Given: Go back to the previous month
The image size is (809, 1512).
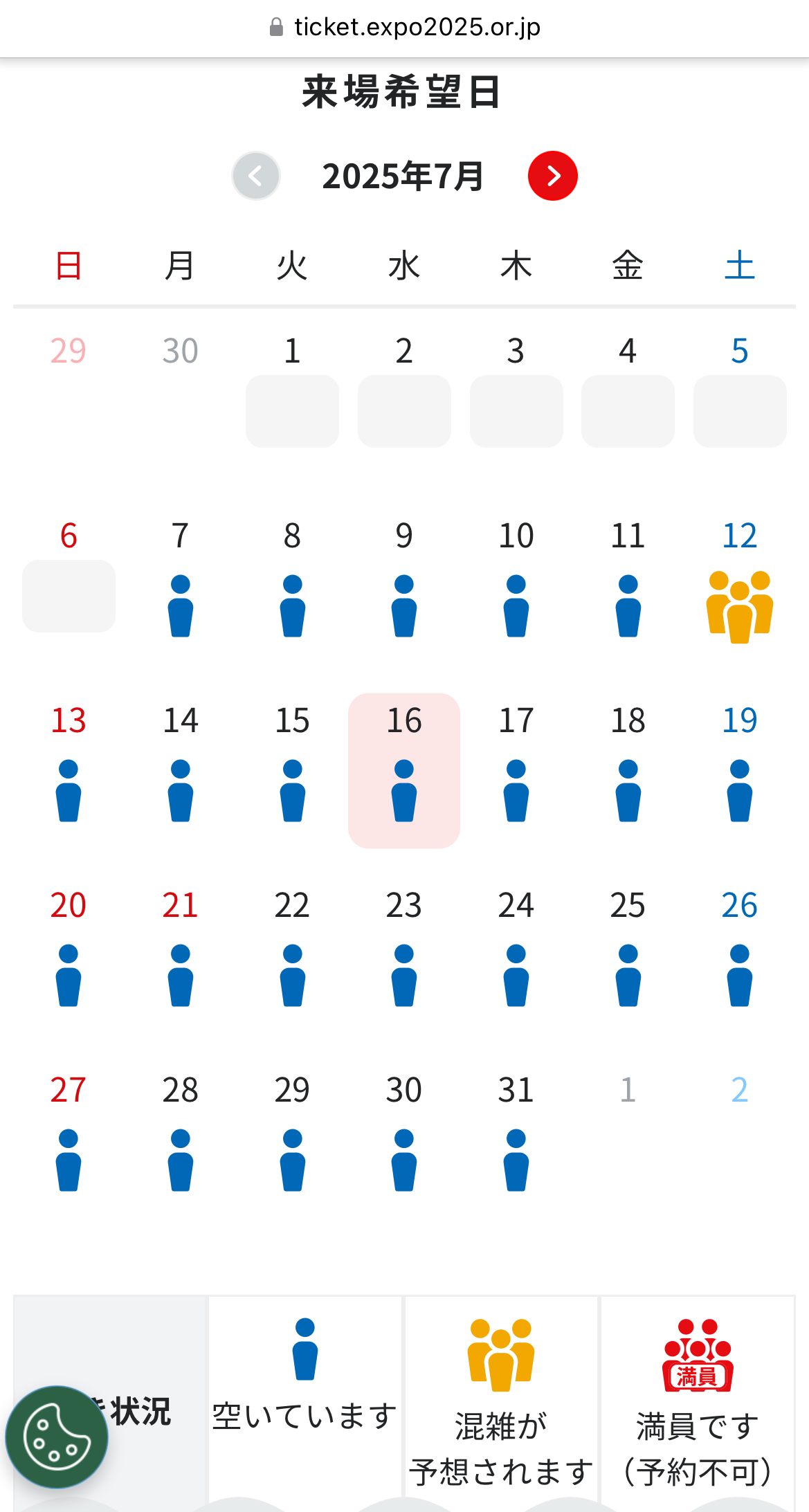Looking at the screenshot, I should 256,176.
